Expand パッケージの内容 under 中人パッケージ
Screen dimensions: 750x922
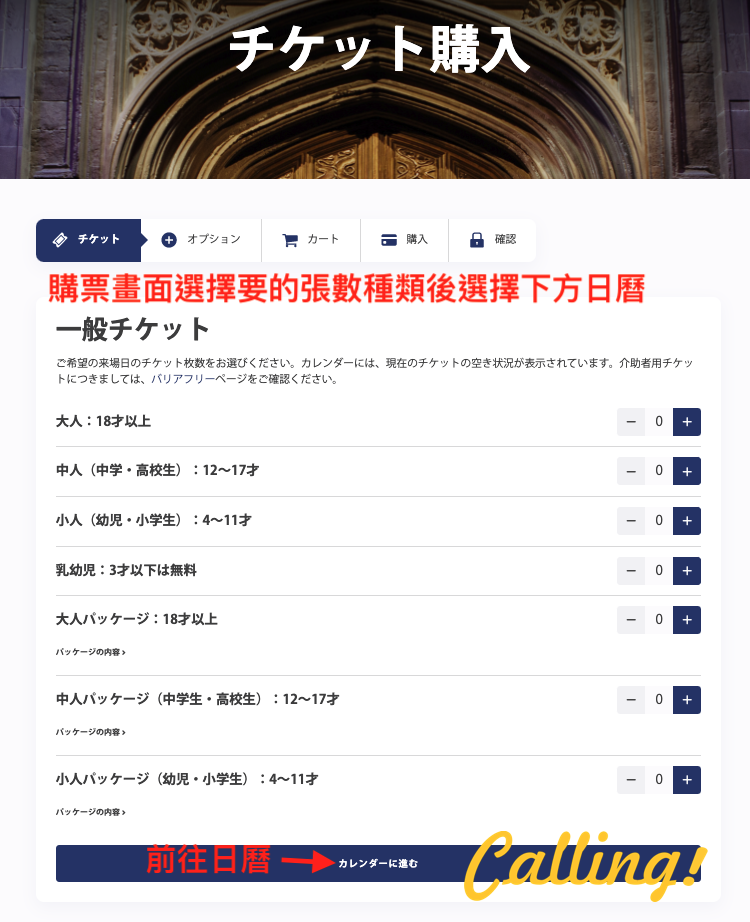point(91,732)
